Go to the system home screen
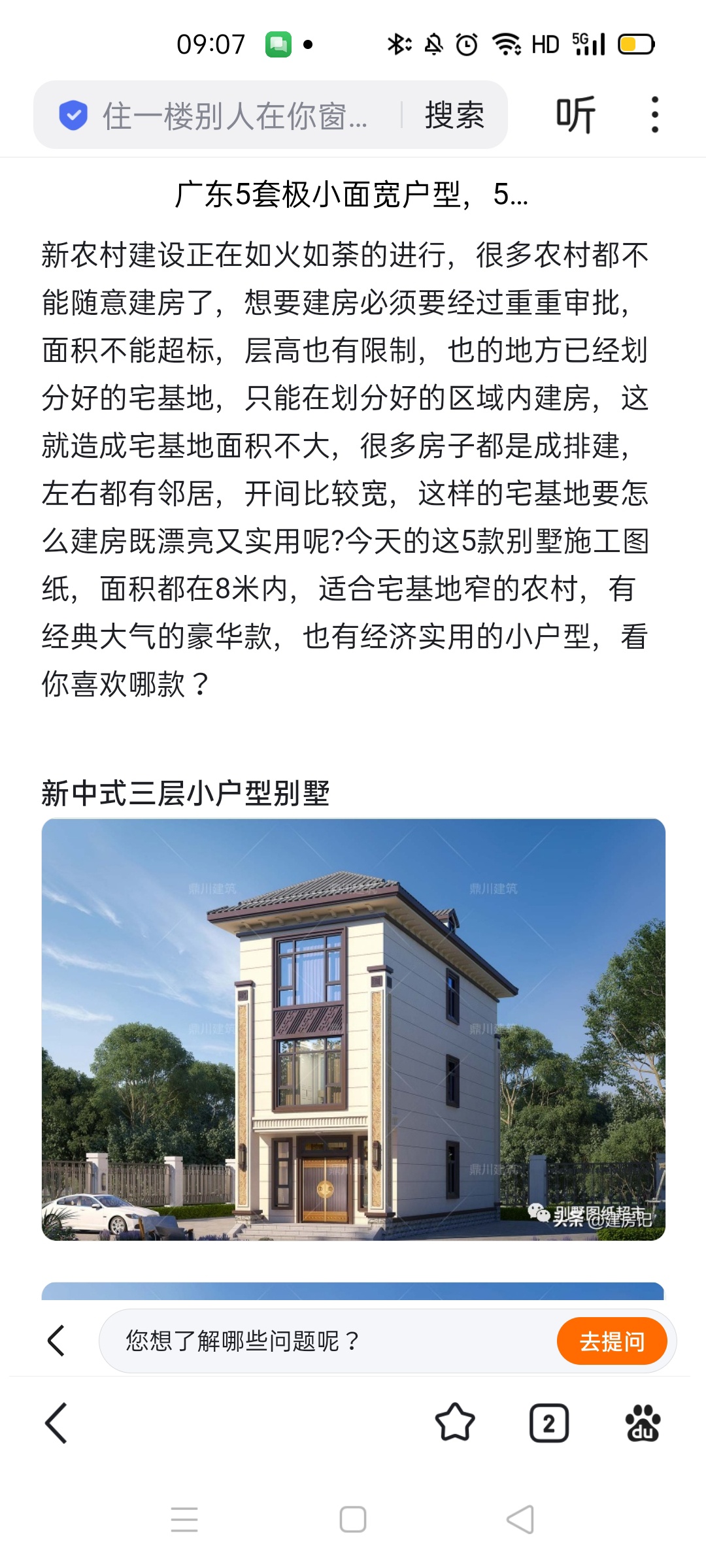706x1568 pixels. coord(353,1519)
